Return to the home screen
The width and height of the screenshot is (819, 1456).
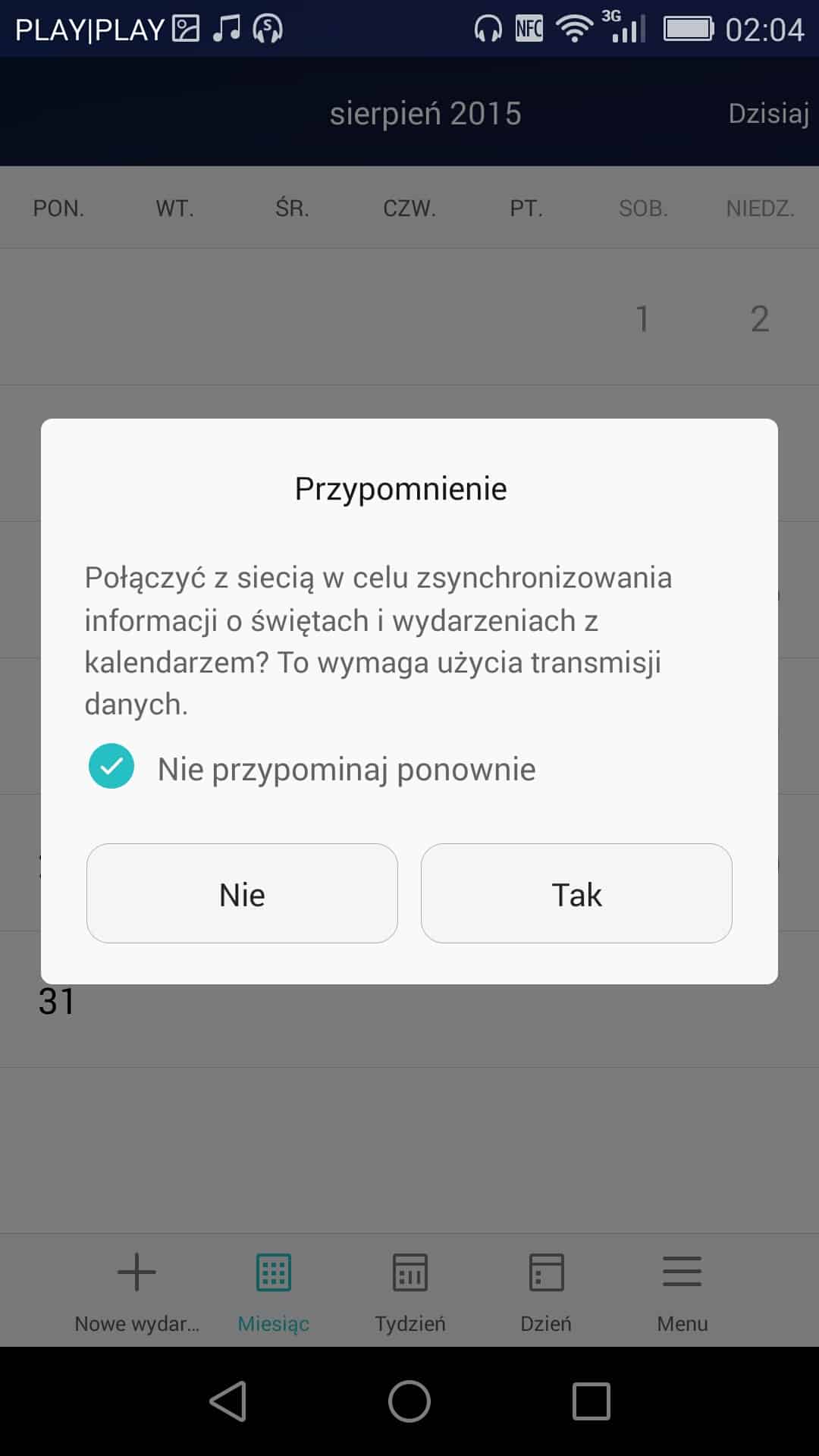coord(409,1401)
